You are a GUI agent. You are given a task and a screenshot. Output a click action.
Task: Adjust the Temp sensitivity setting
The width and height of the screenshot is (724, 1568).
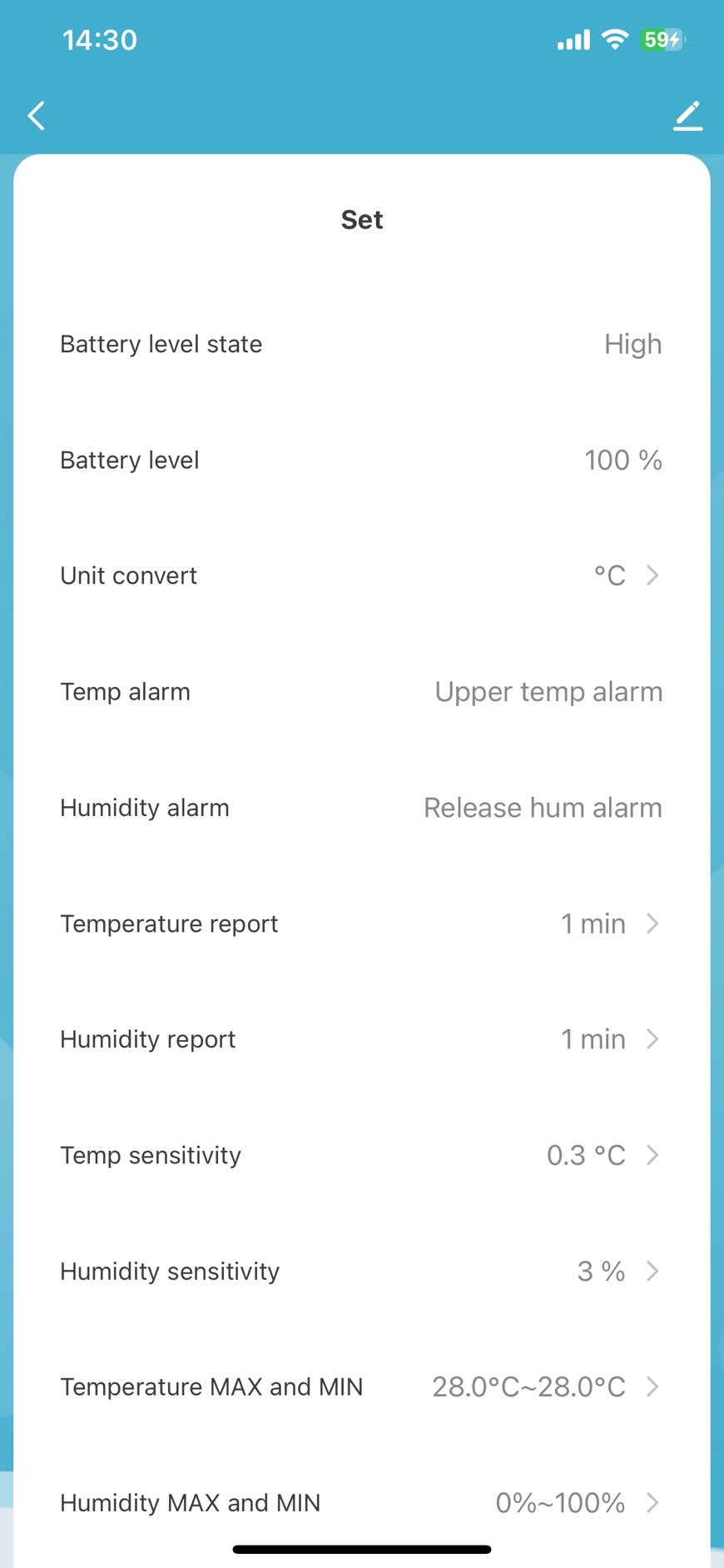click(x=361, y=1155)
